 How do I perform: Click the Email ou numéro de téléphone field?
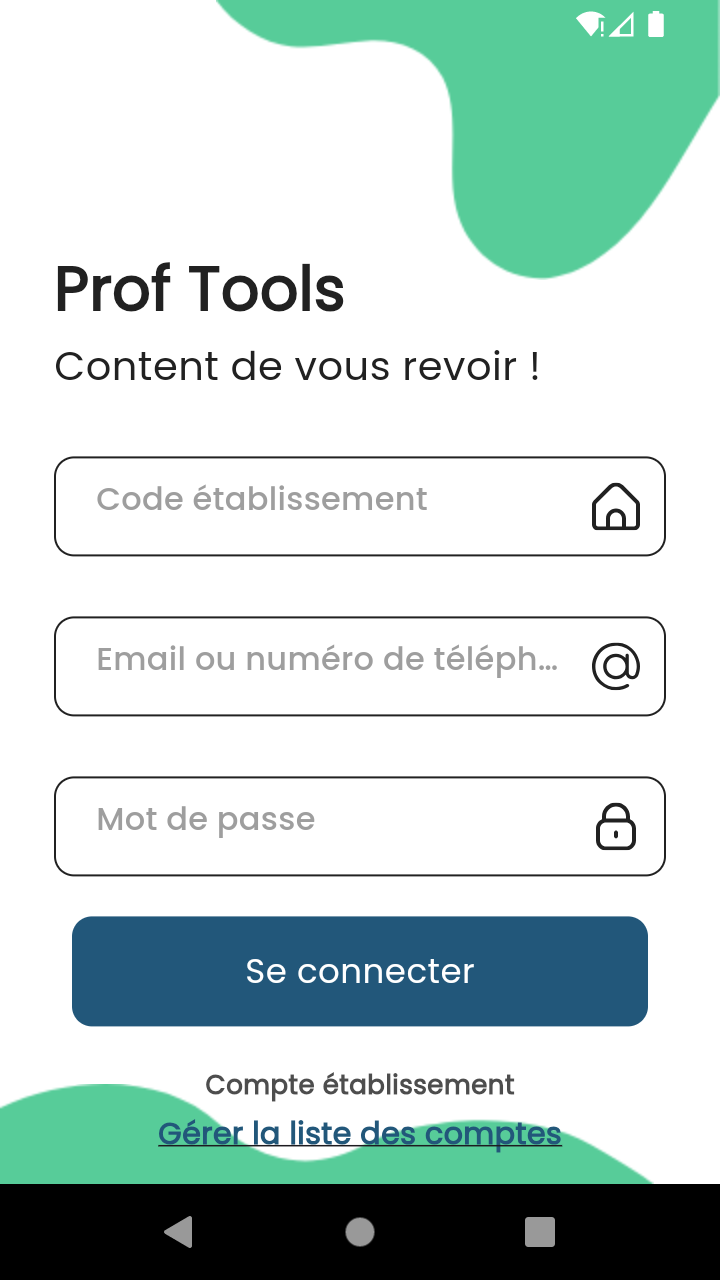300,666
